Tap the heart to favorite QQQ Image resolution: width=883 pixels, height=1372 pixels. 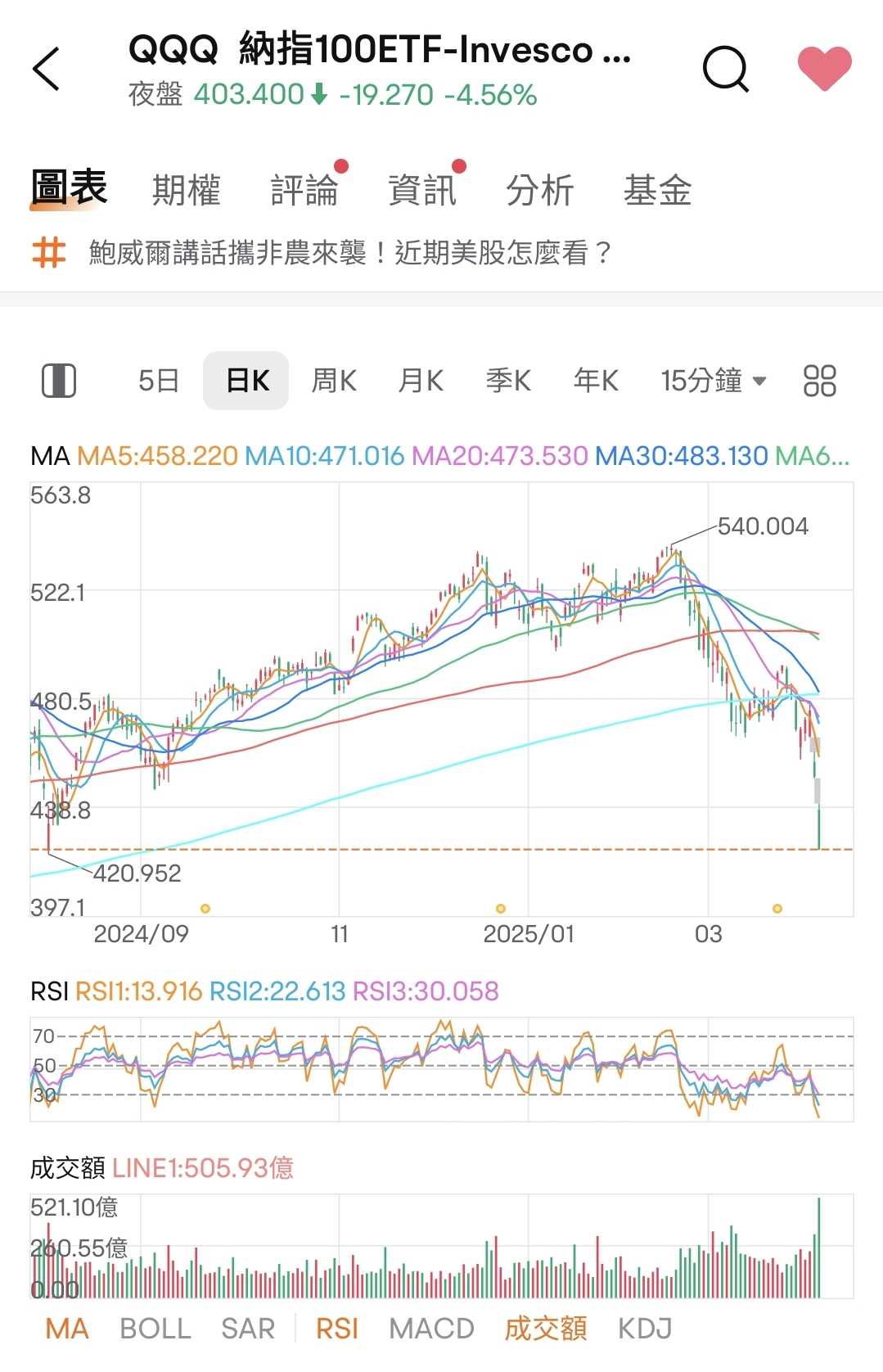(x=825, y=70)
